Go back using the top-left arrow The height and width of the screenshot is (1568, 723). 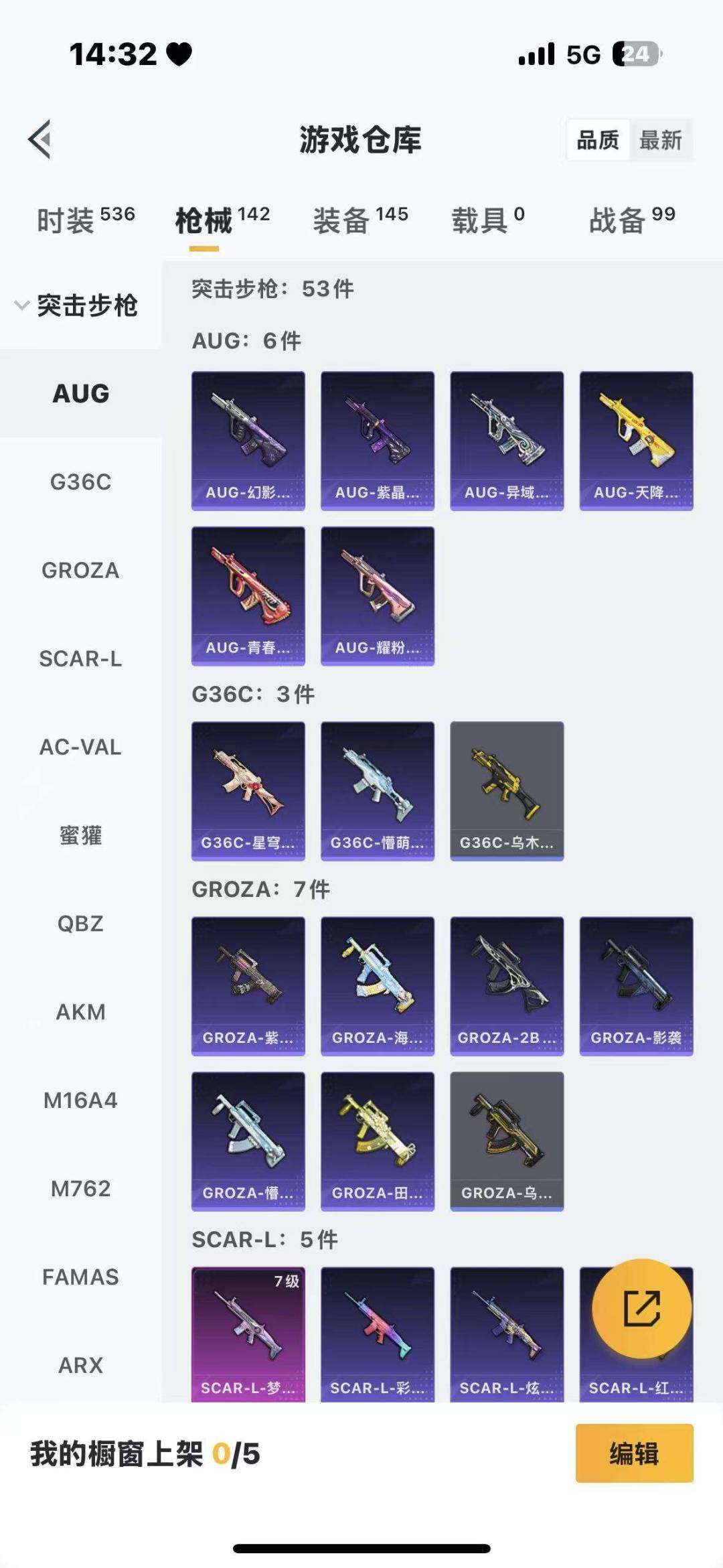click(40, 139)
